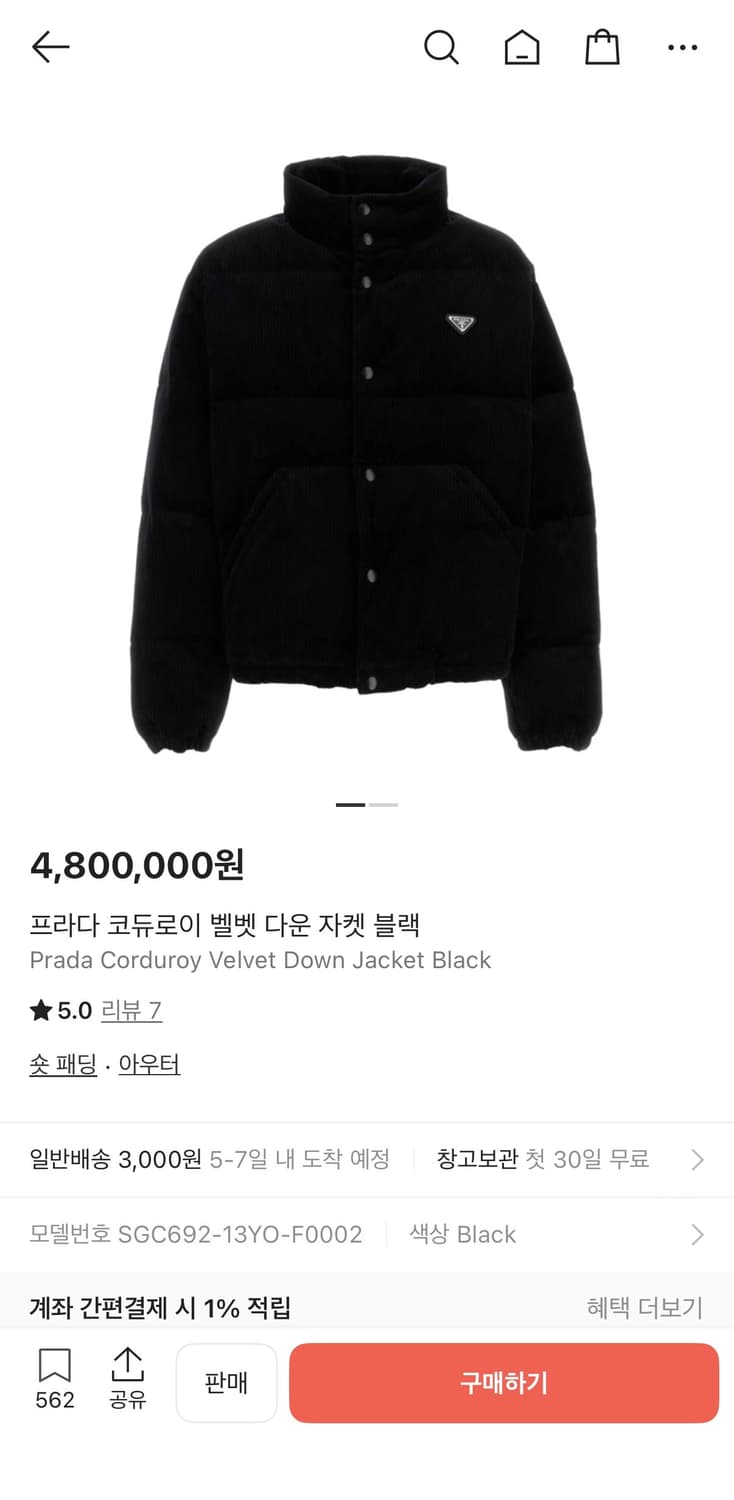Screen dimensions: 734x1500
Task: Tap the 판매 sell button
Action: (226, 1382)
